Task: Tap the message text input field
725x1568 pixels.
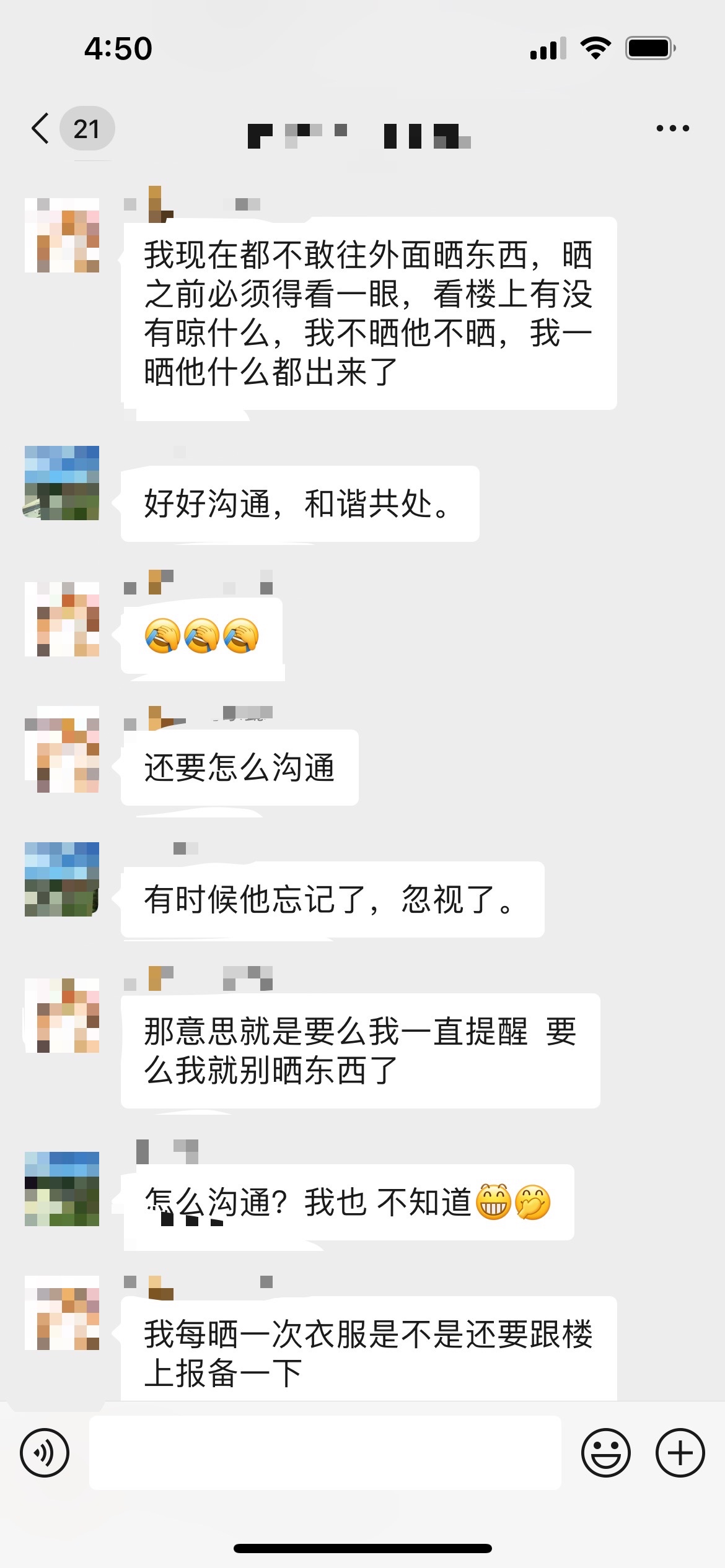Action: [x=325, y=1453]
